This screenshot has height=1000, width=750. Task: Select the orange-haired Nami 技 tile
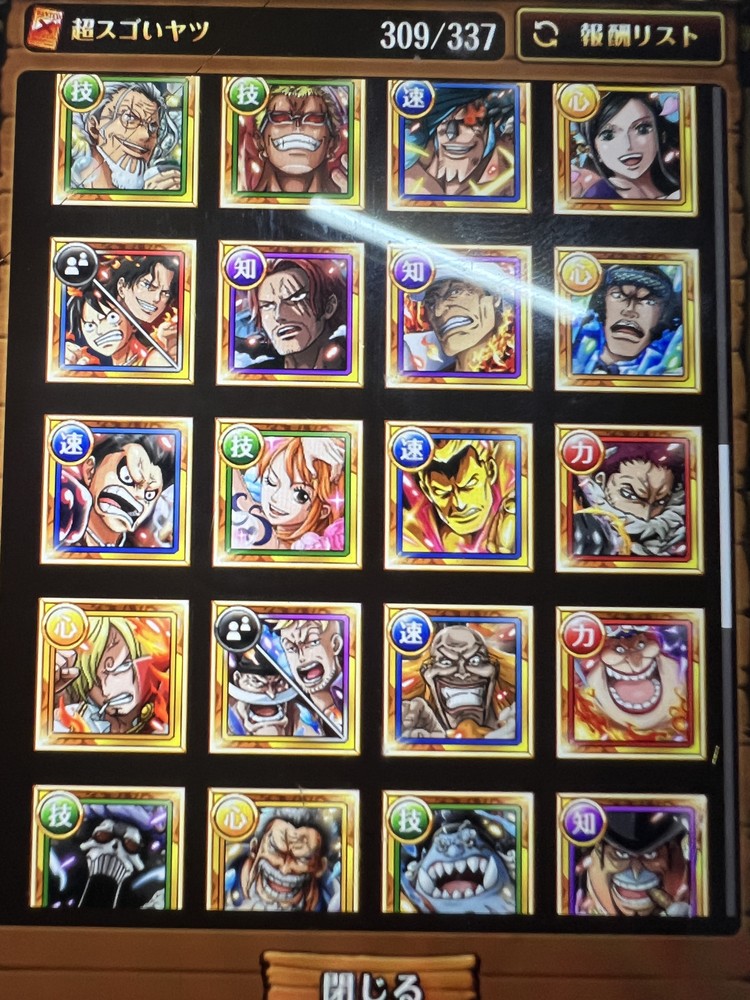click(x=288, y=493)
